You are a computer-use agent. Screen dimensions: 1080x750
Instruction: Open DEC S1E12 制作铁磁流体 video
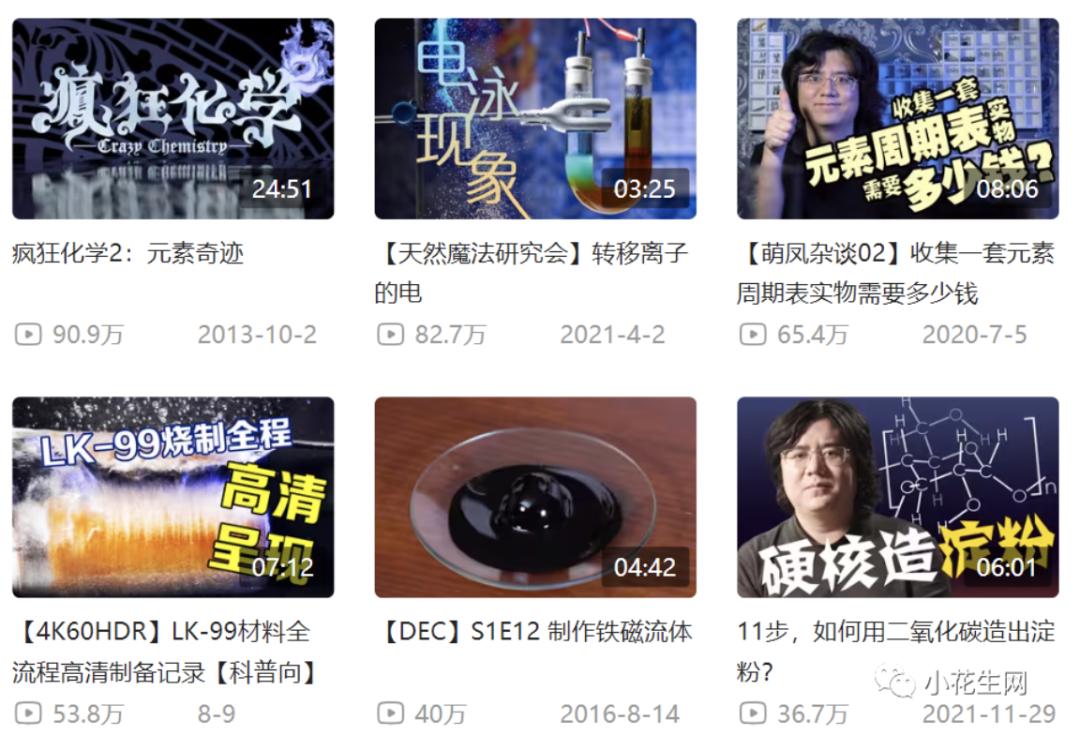tap(535, 497)
